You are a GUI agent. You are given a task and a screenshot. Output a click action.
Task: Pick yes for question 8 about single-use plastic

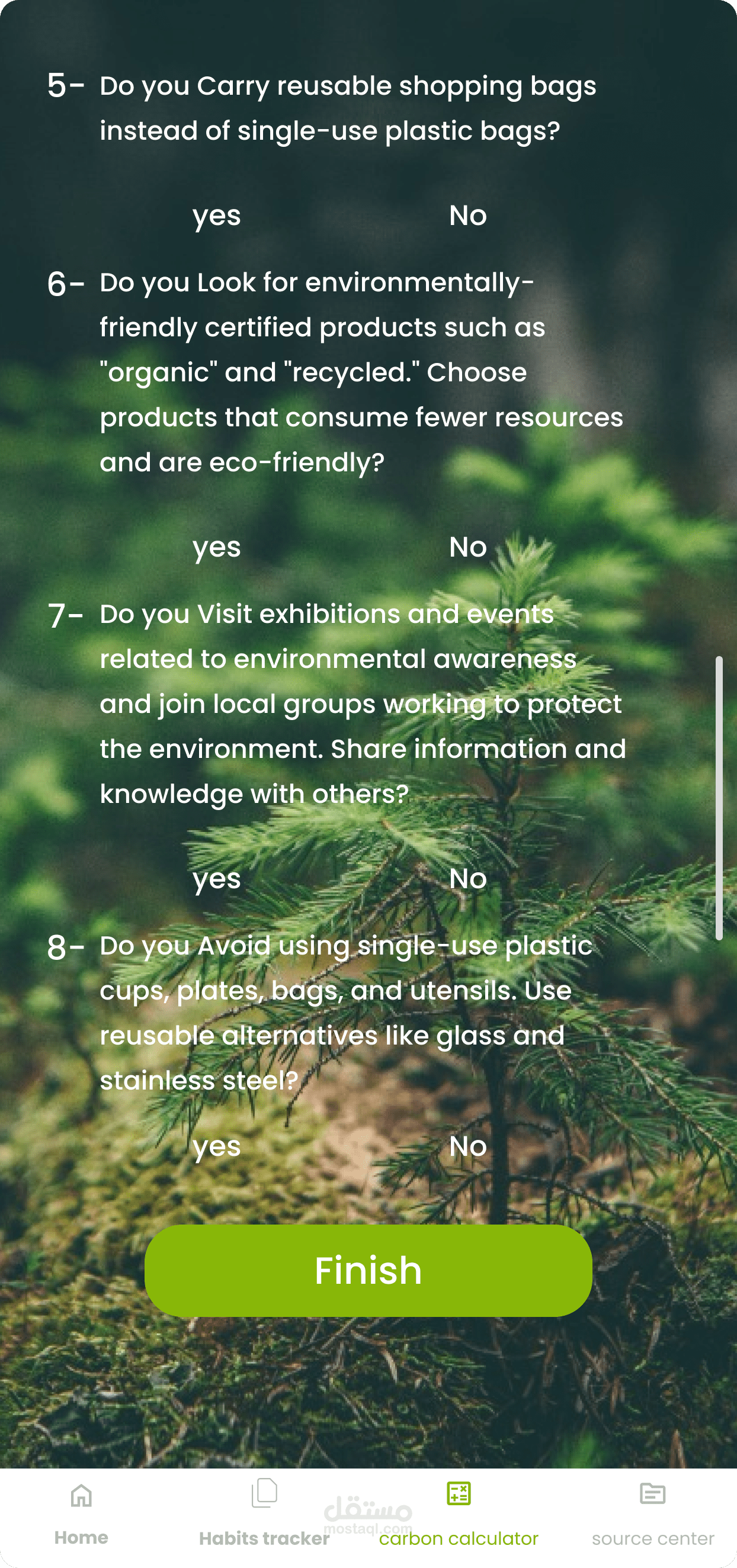pyautogui.click(x=216, y=1148)
